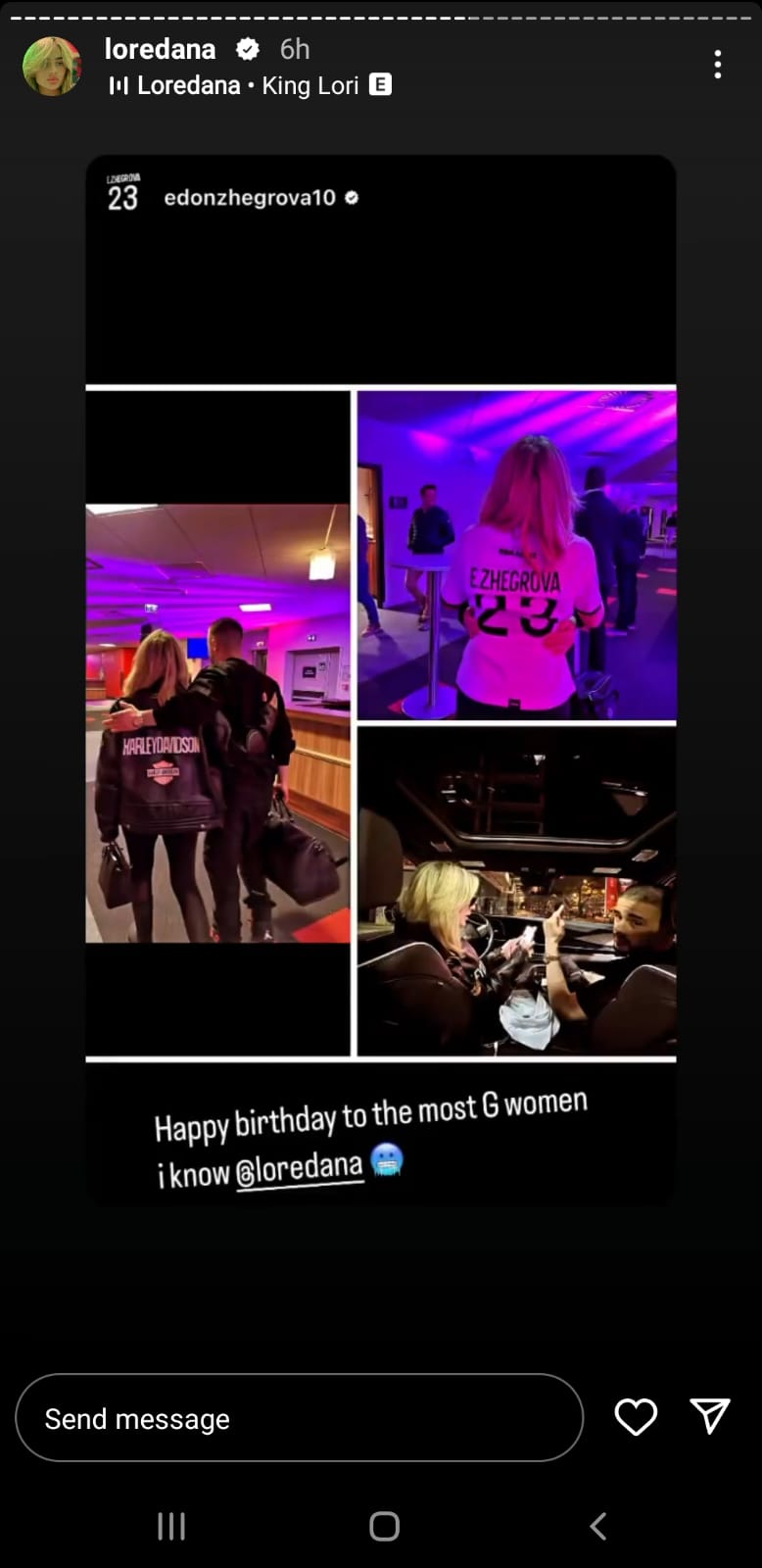
Task: Open the King Lori music attribution
Action: pos(250,85)
